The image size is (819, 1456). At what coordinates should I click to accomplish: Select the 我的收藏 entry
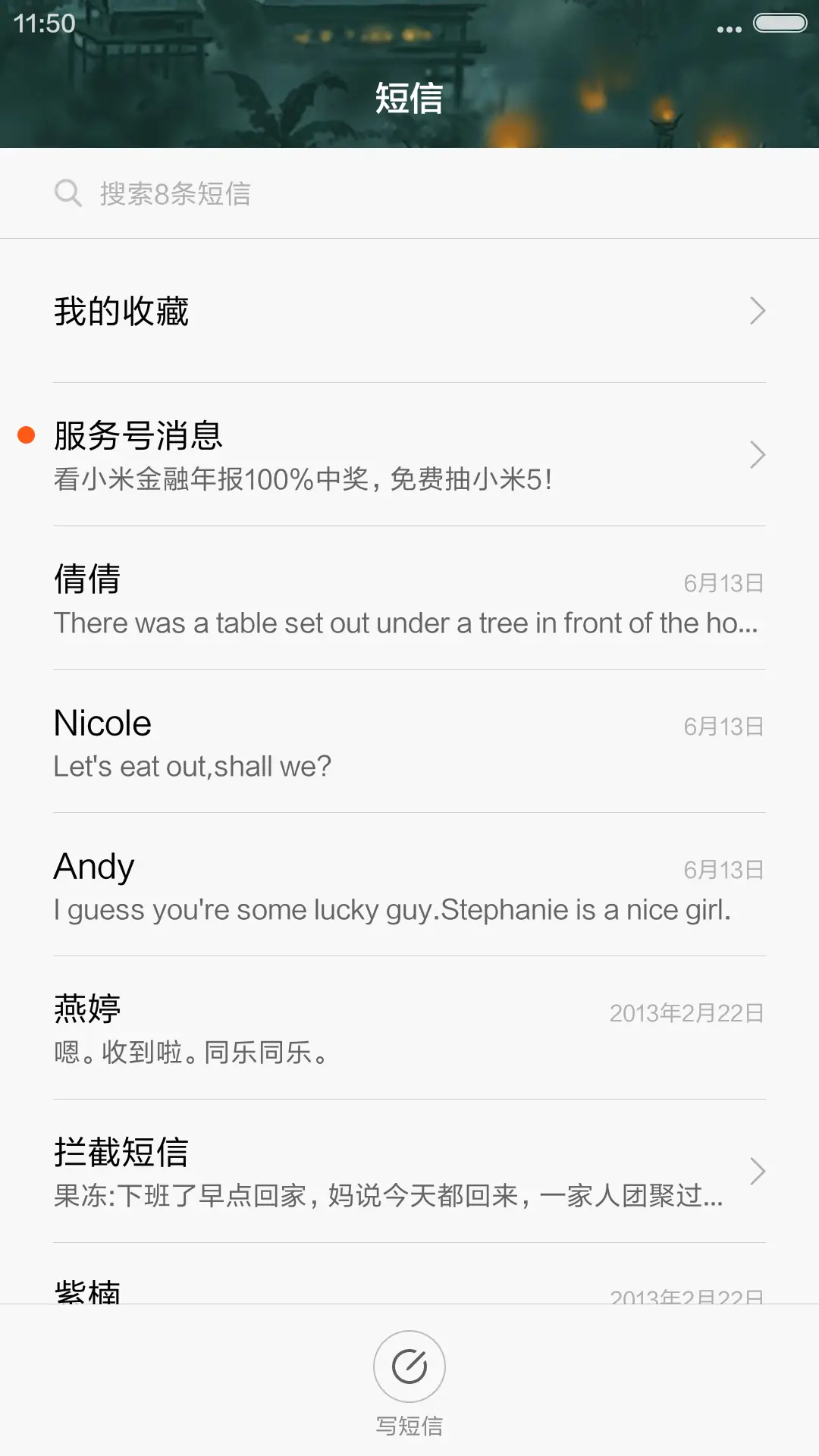(303, 310)
